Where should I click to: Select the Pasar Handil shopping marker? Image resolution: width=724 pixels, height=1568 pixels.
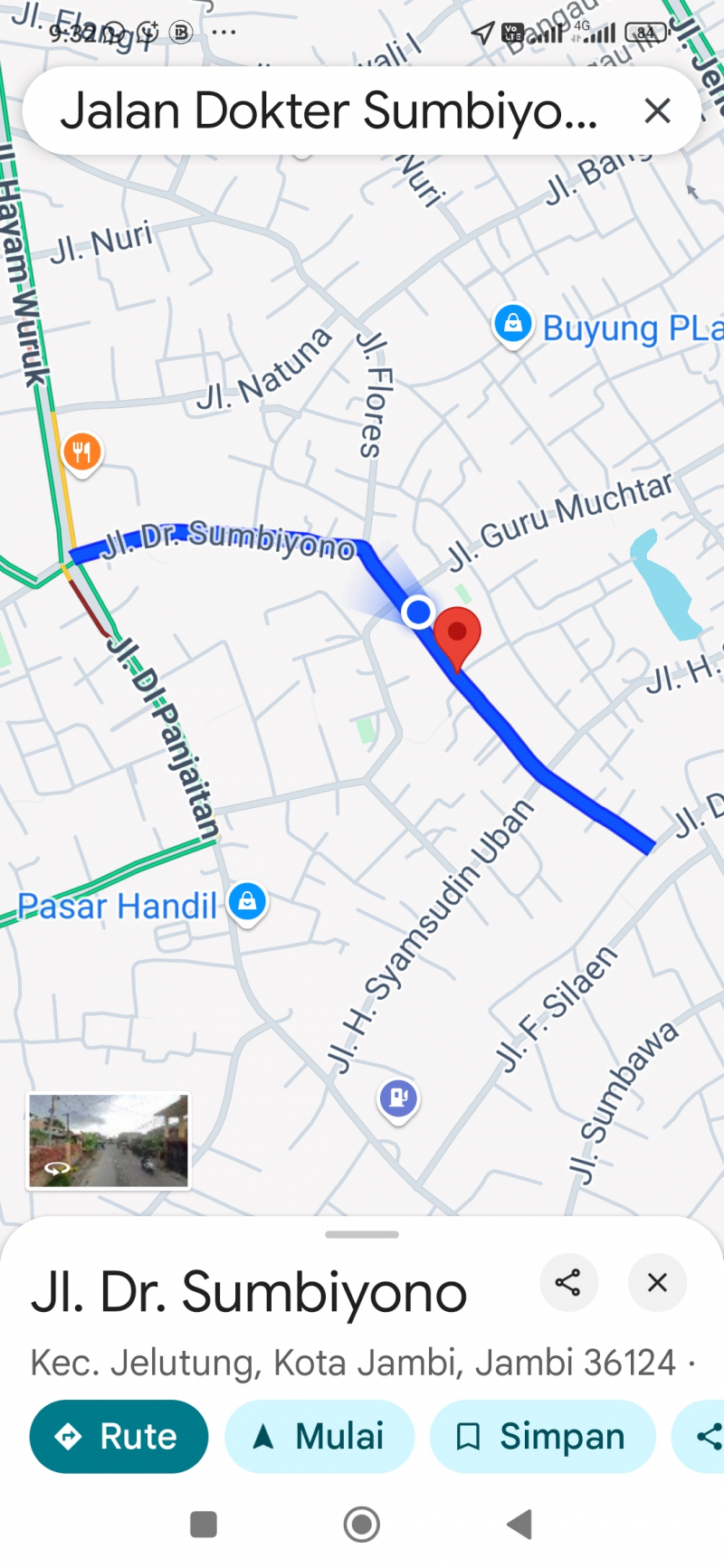coord(247,902)
